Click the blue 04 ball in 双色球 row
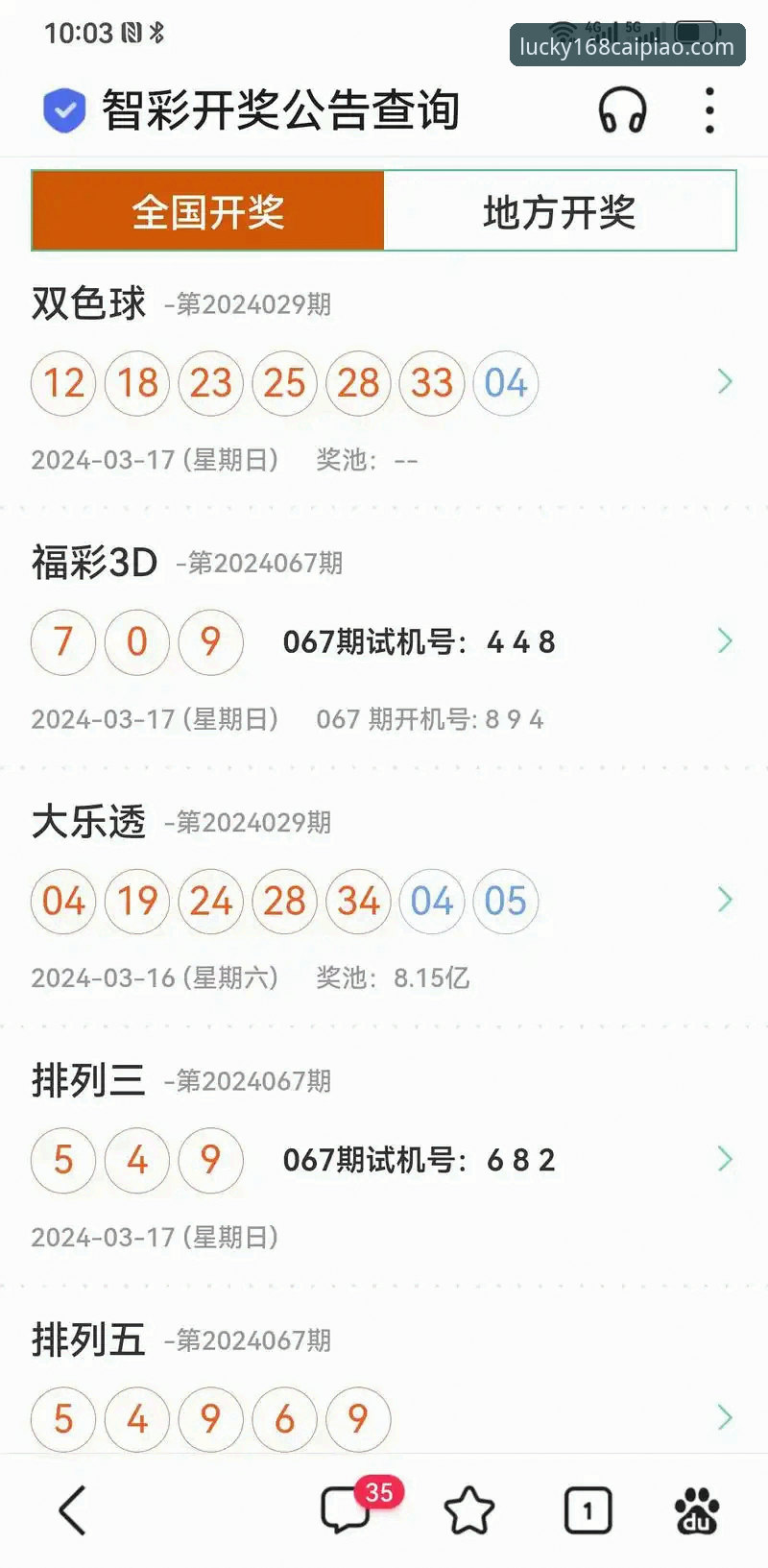 tap(506, 382)
